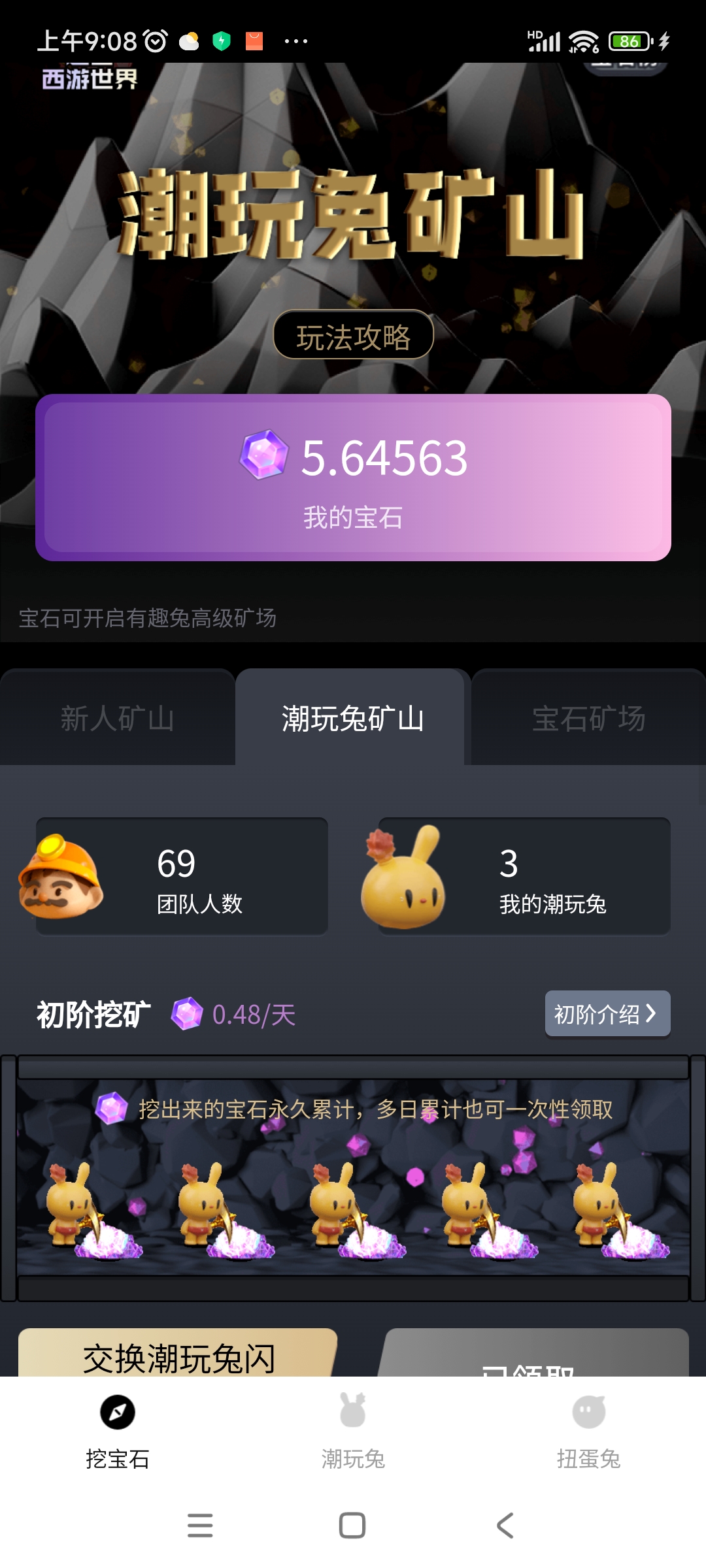Open the 玩法攻略 guide button
The image size is (706, 1568).
point(353,336)
